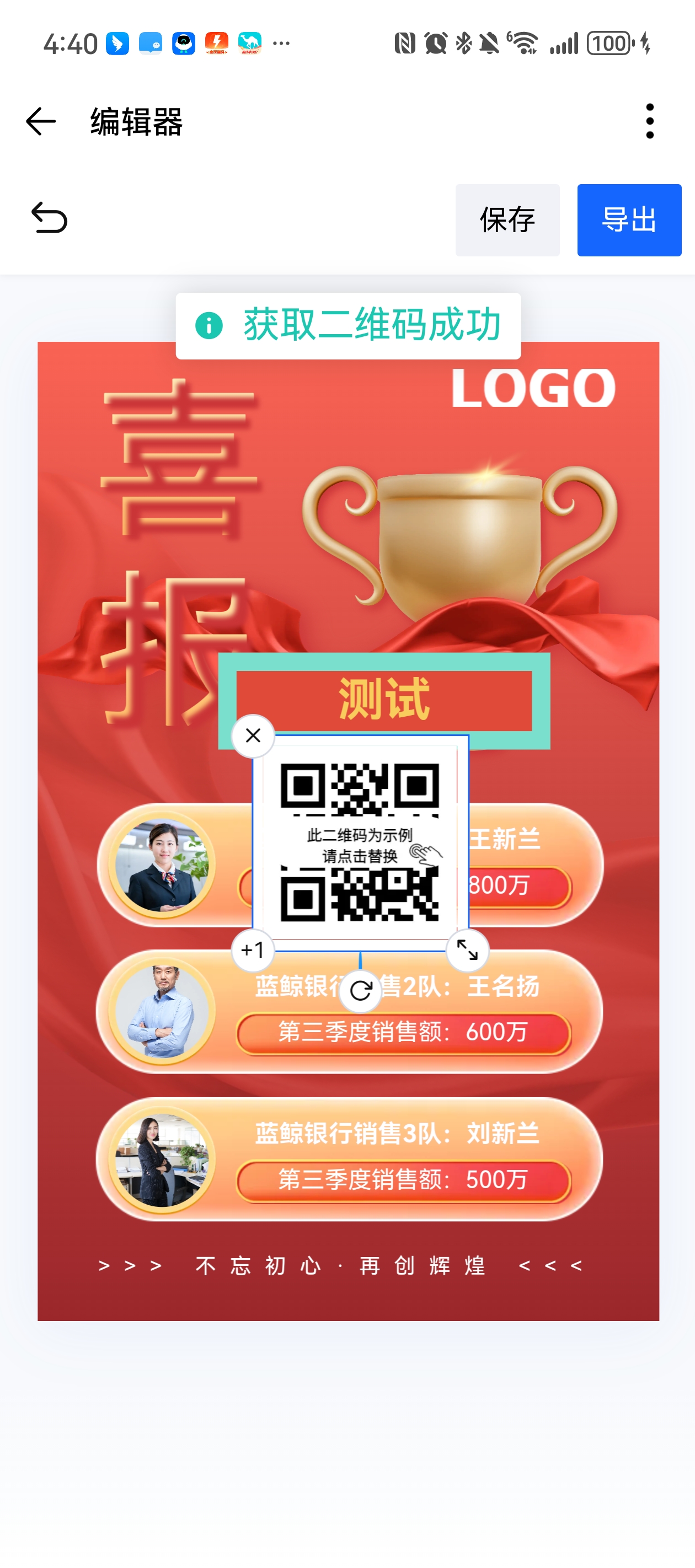Select the 测试 text box
The image size is (695, 1568).
(x=384, y=700)
